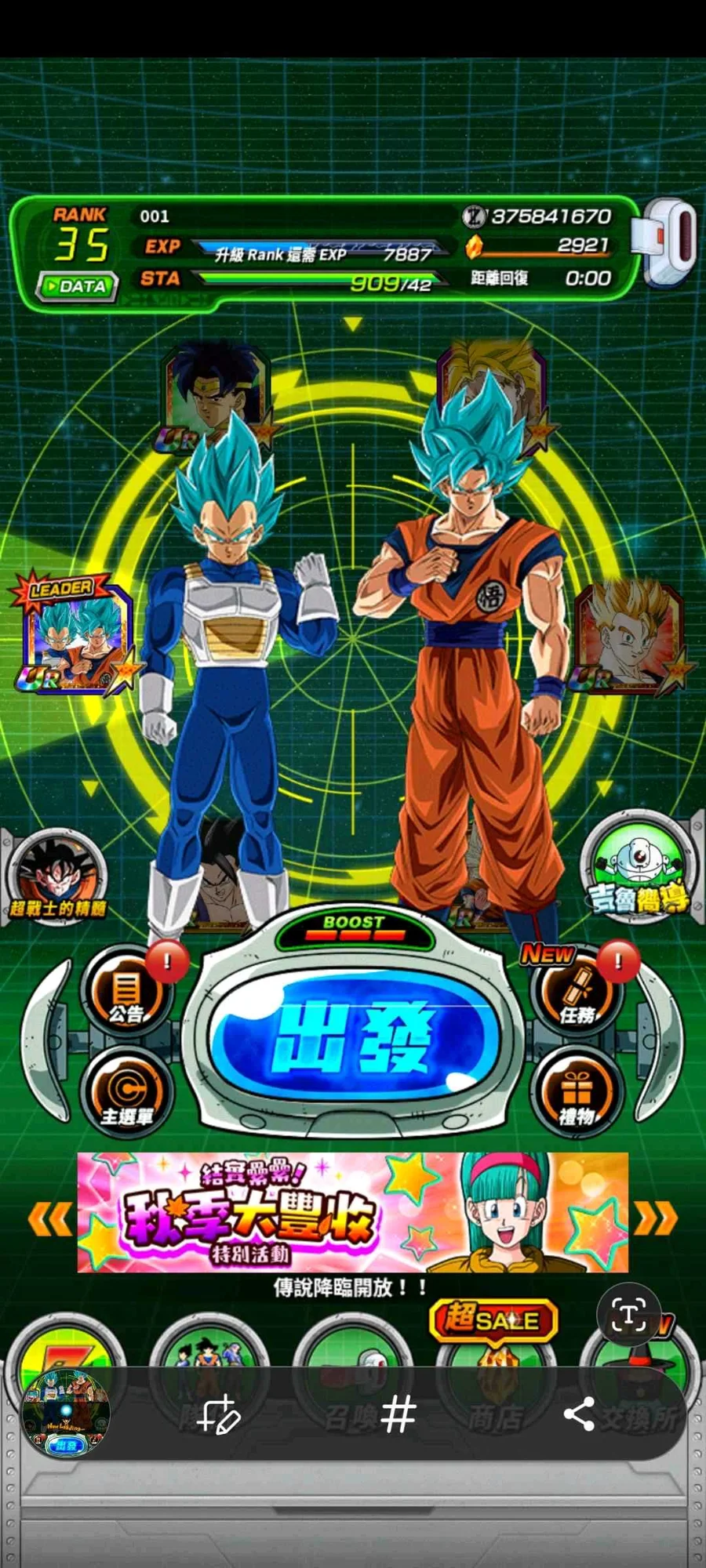The height and width of the screenshot is (1568, 706).
Task: Add hashtag to the screenshot
Action: pyautogui.click(x=398, y=1414)
